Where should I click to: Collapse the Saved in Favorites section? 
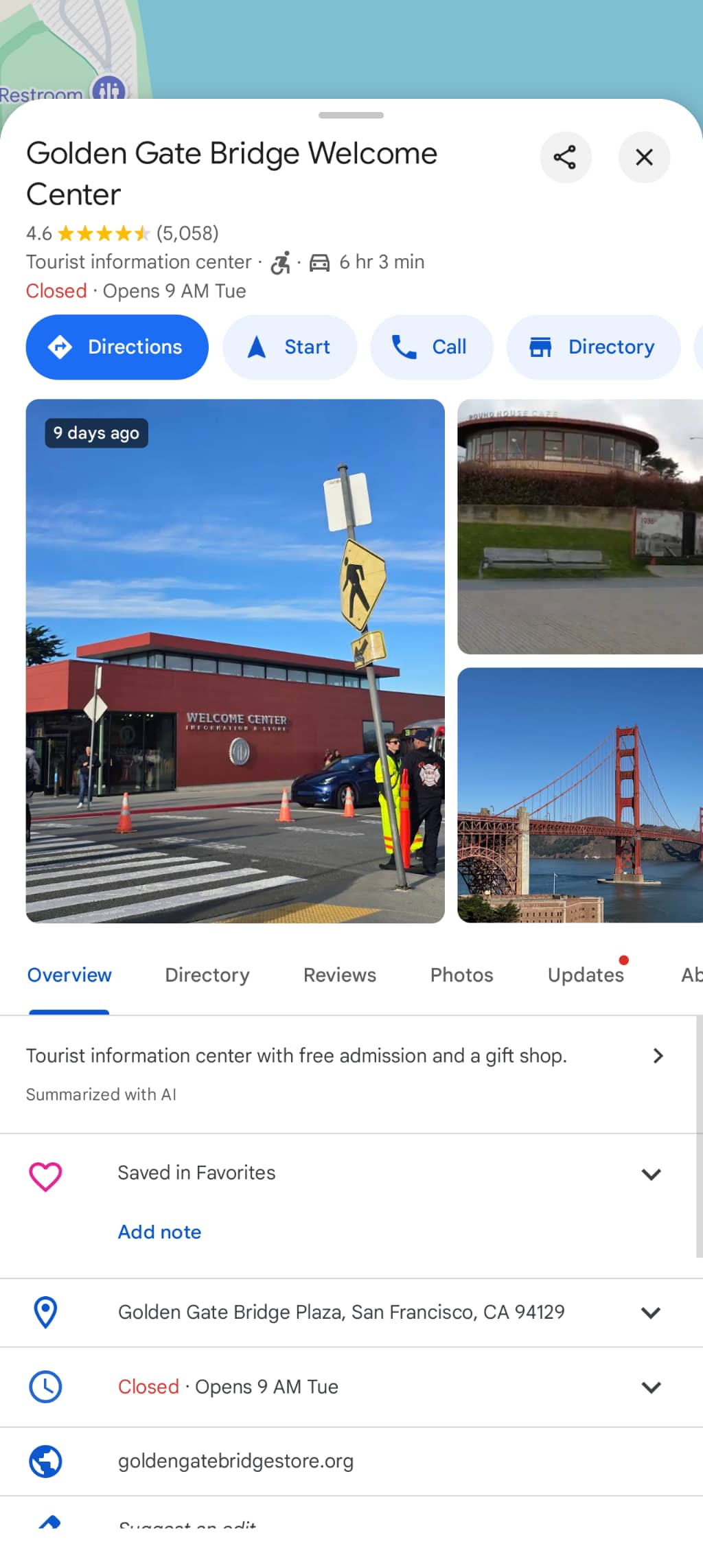(651, 1174)
